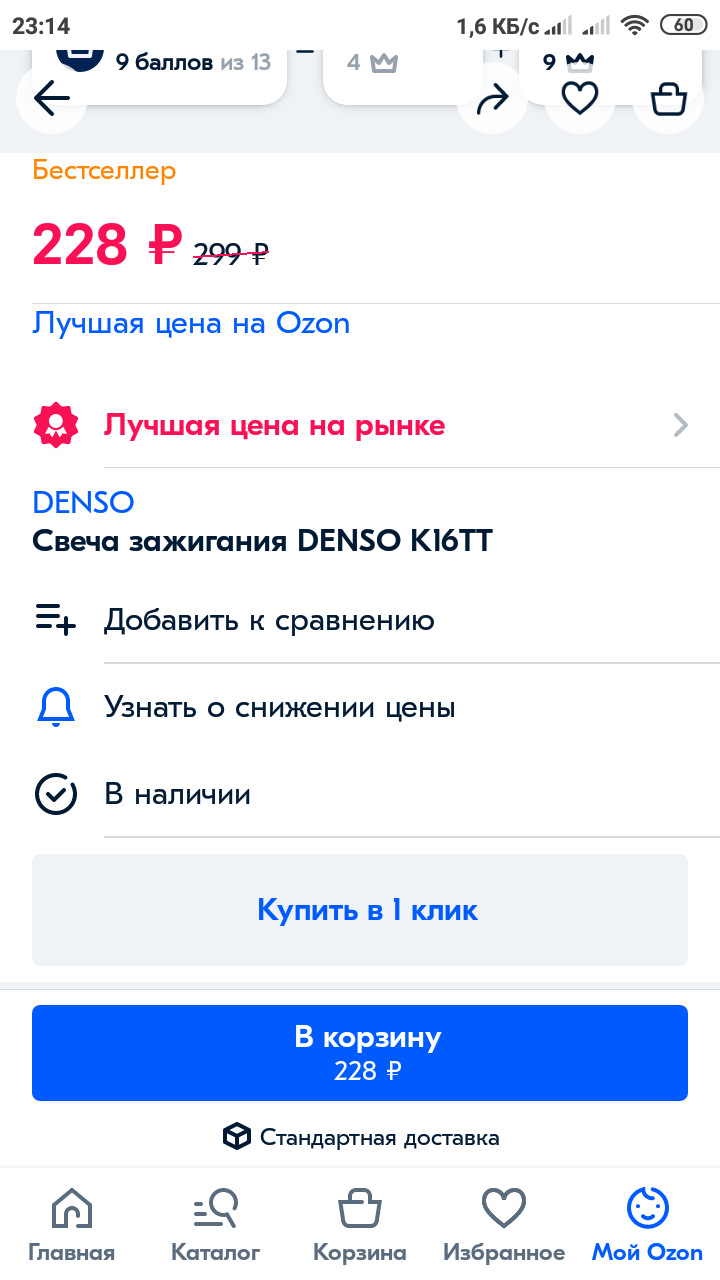Switch to the Избранное tab
720x1280 pixels.
point(504,1225)
